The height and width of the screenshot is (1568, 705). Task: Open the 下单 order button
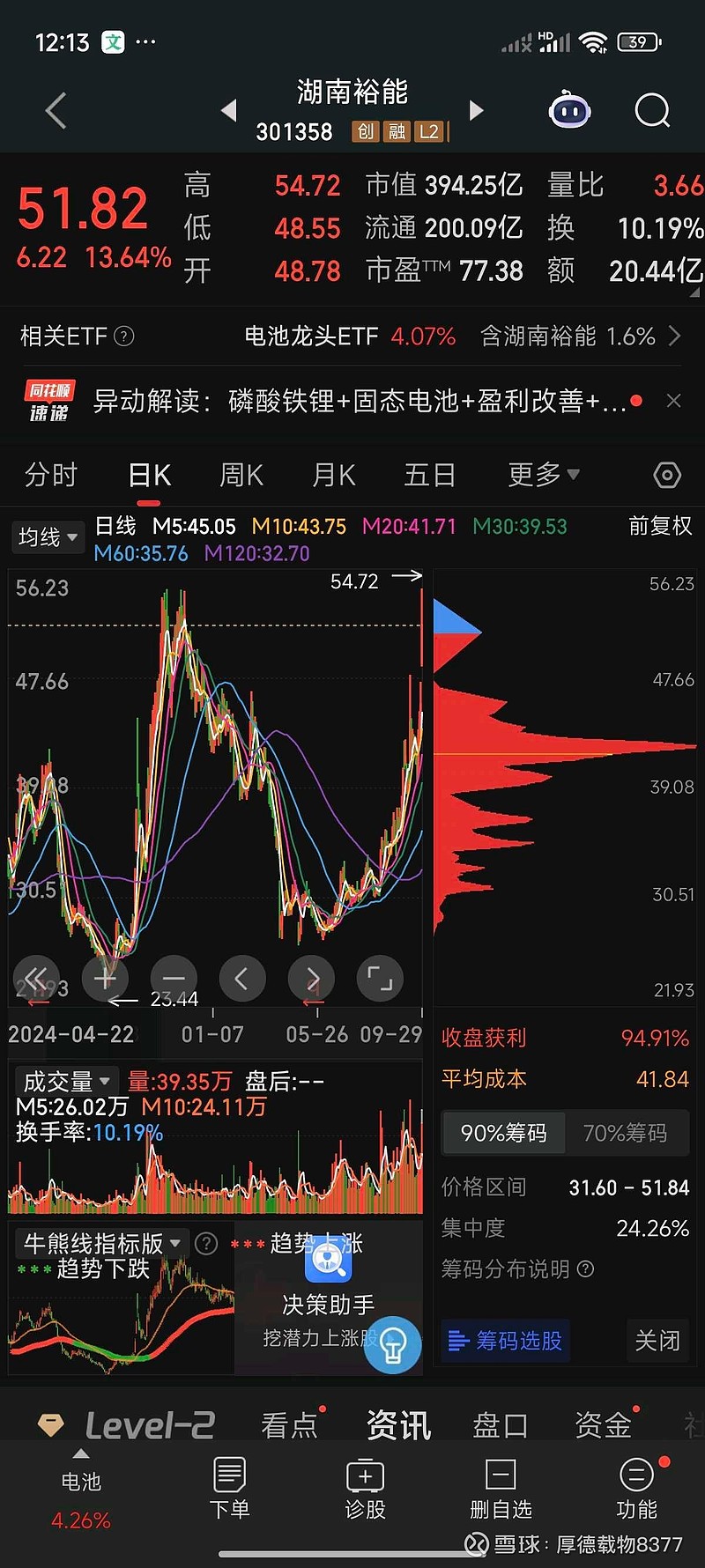(x=229, y=1488)
